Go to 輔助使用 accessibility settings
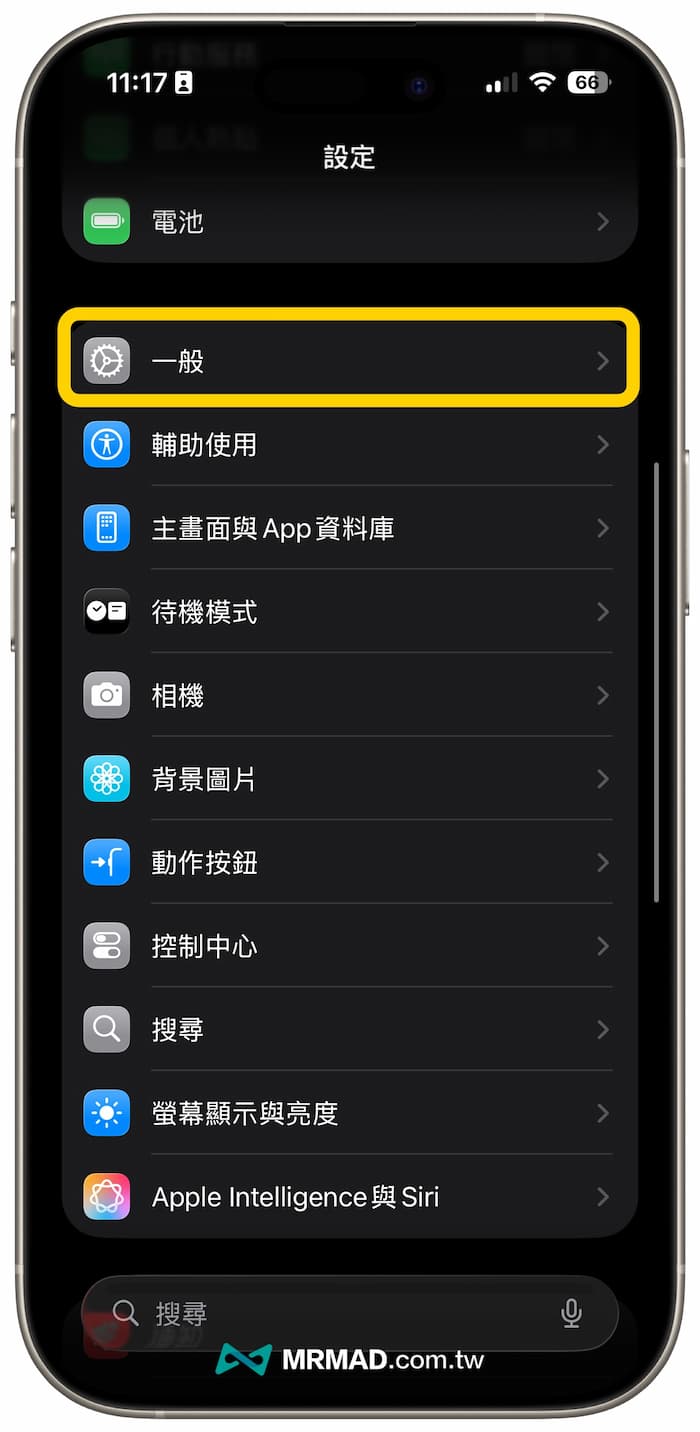This screenshot has height=1432, width=700. click(348, 445)
